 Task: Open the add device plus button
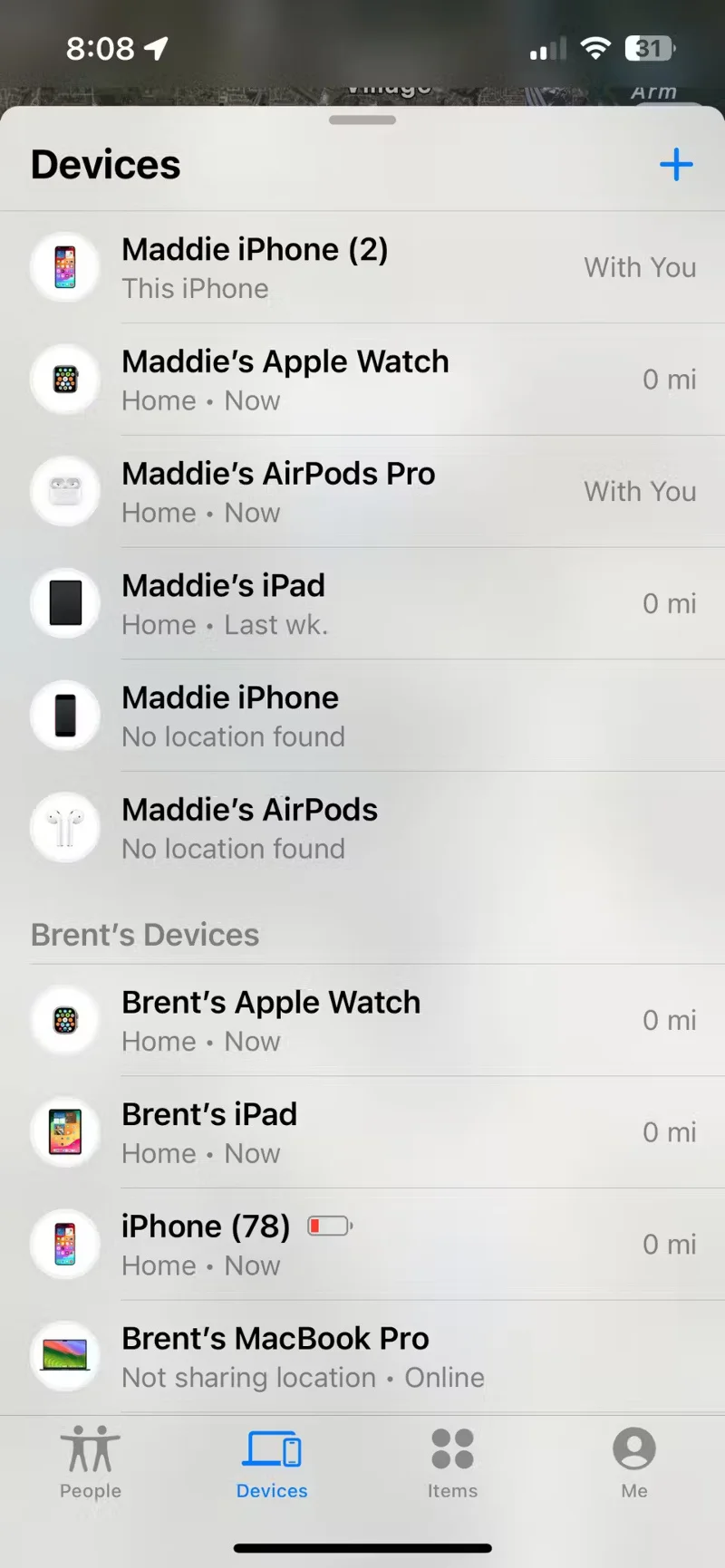(676, 164)
